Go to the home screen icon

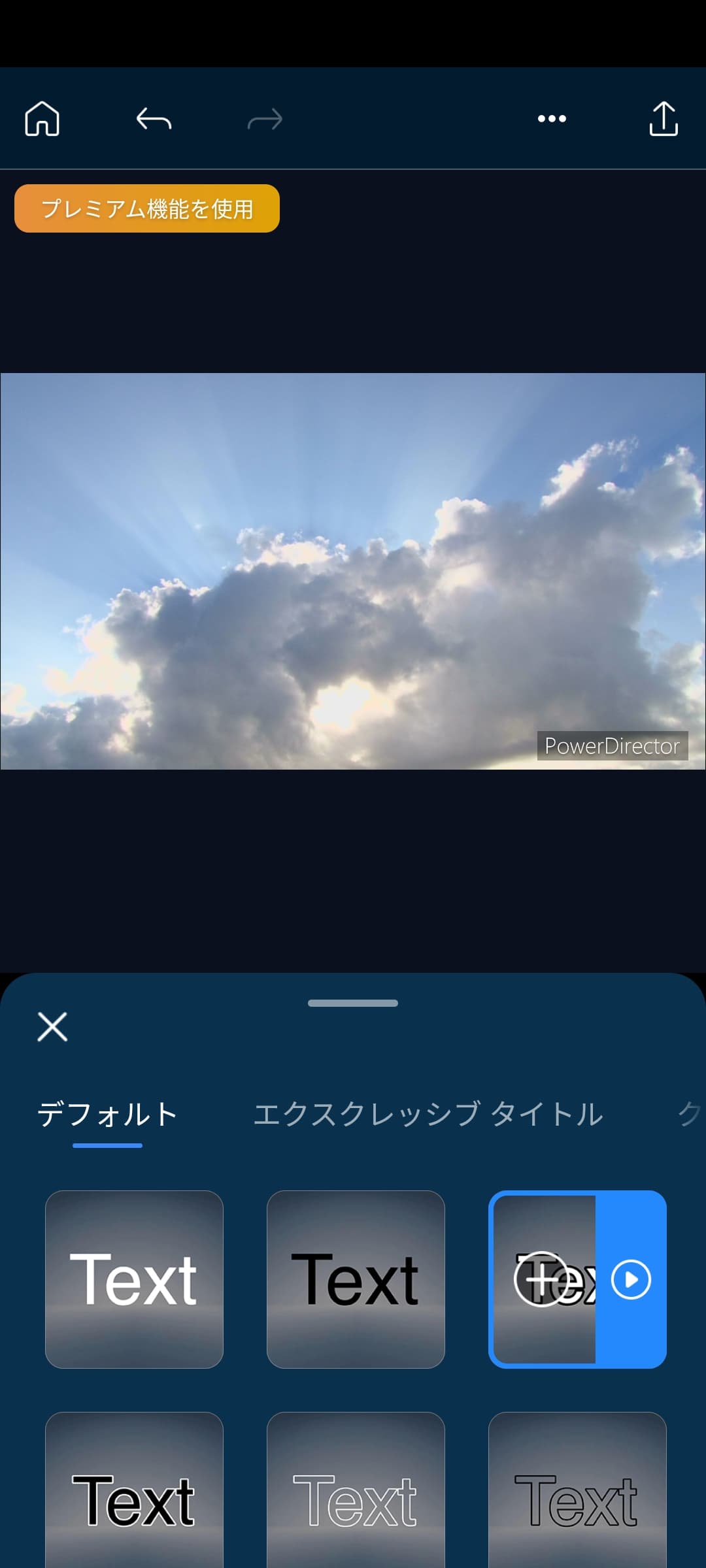coord(42,119)
